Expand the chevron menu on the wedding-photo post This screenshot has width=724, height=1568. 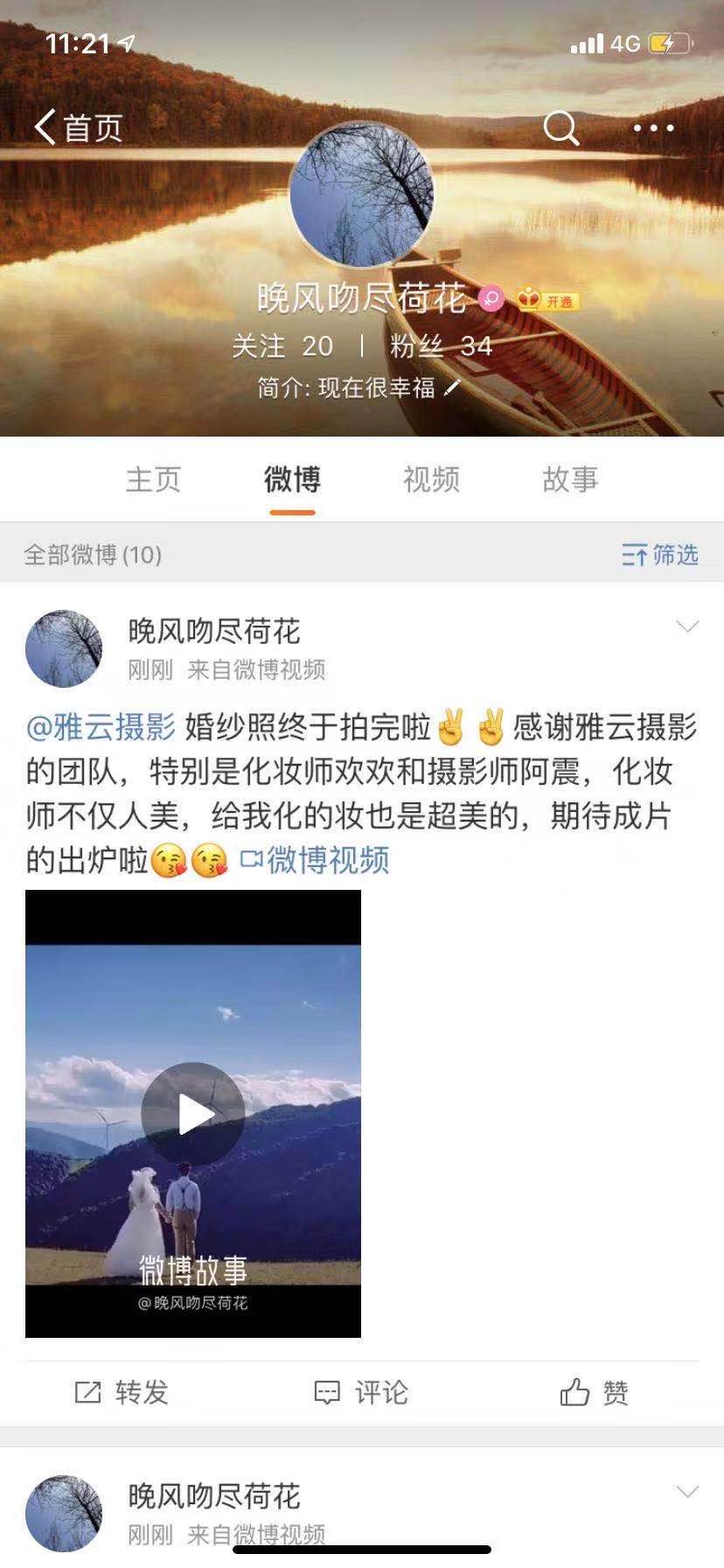(x=687, y=626)
